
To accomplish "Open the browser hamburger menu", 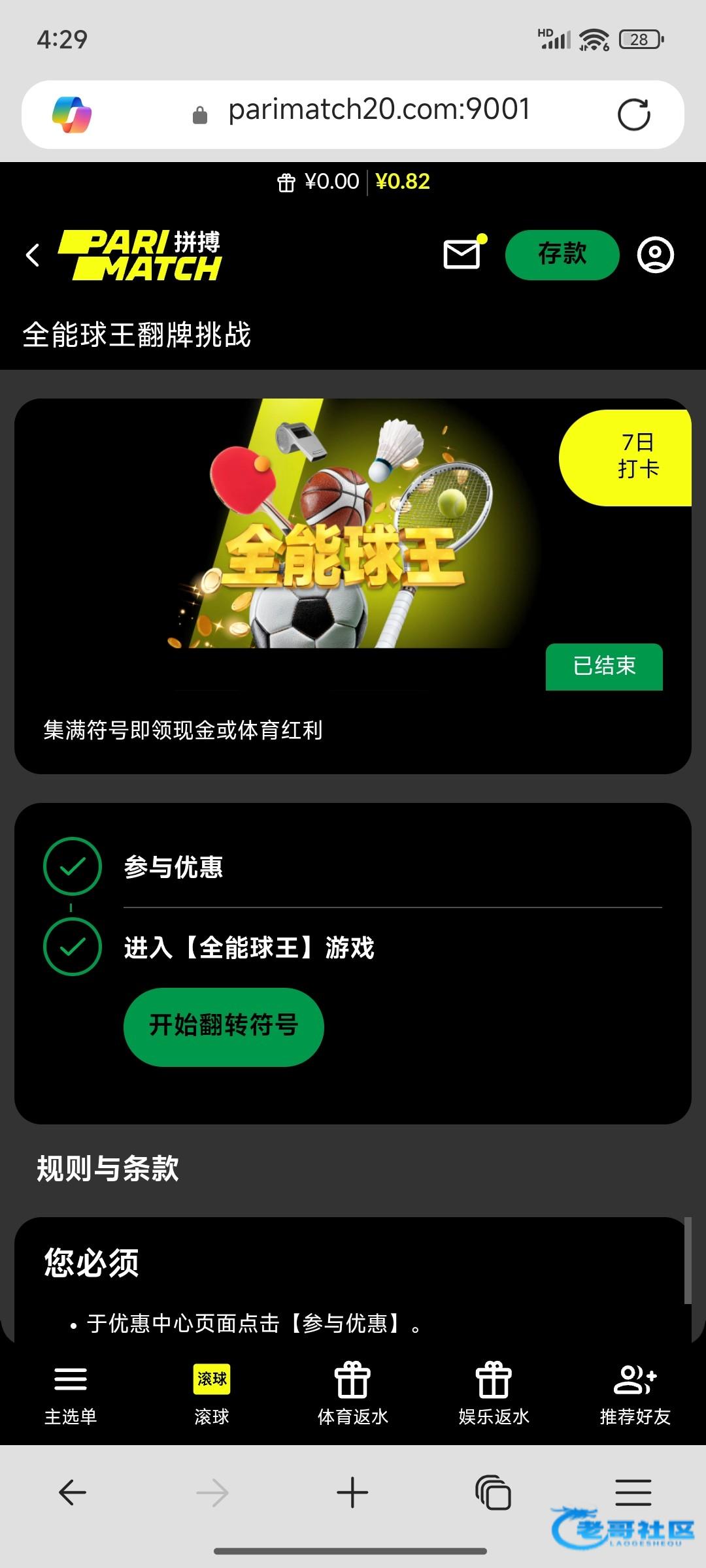I will [x=633, y=1493].
